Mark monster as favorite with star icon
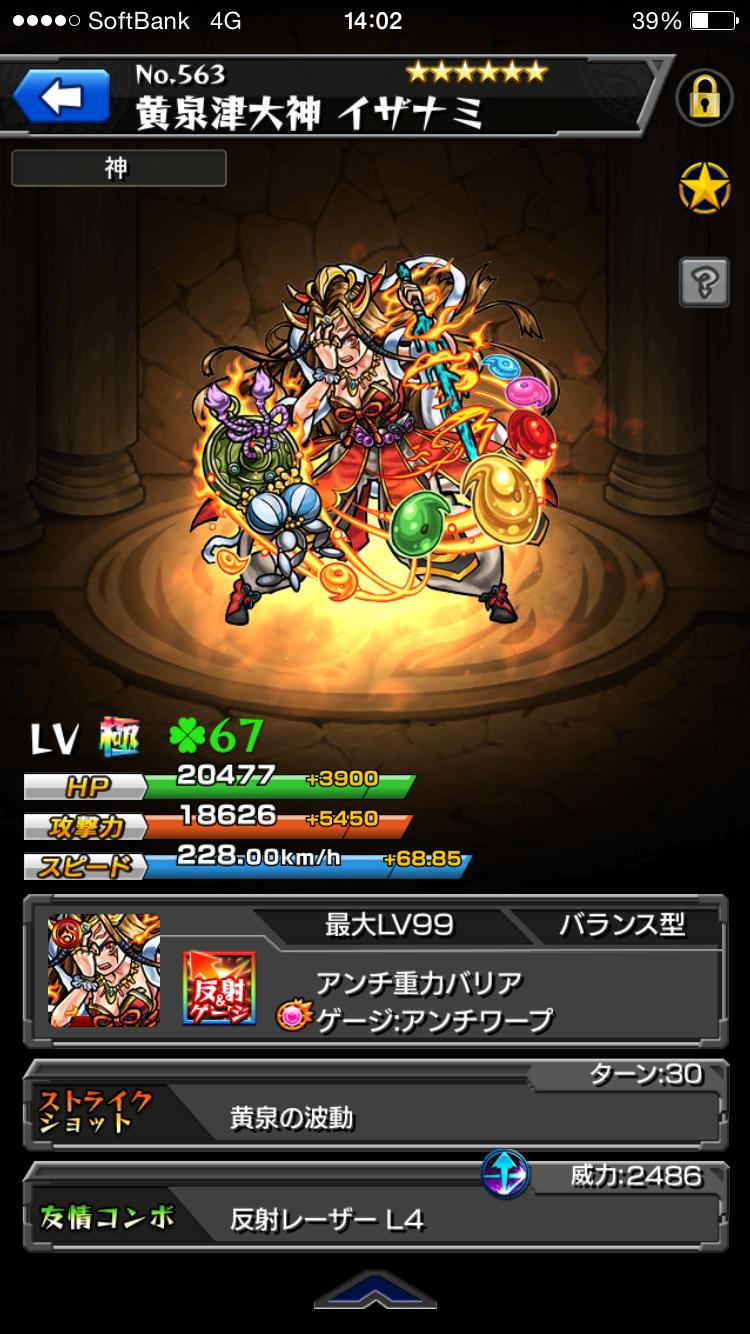 (x=704, y=187)
